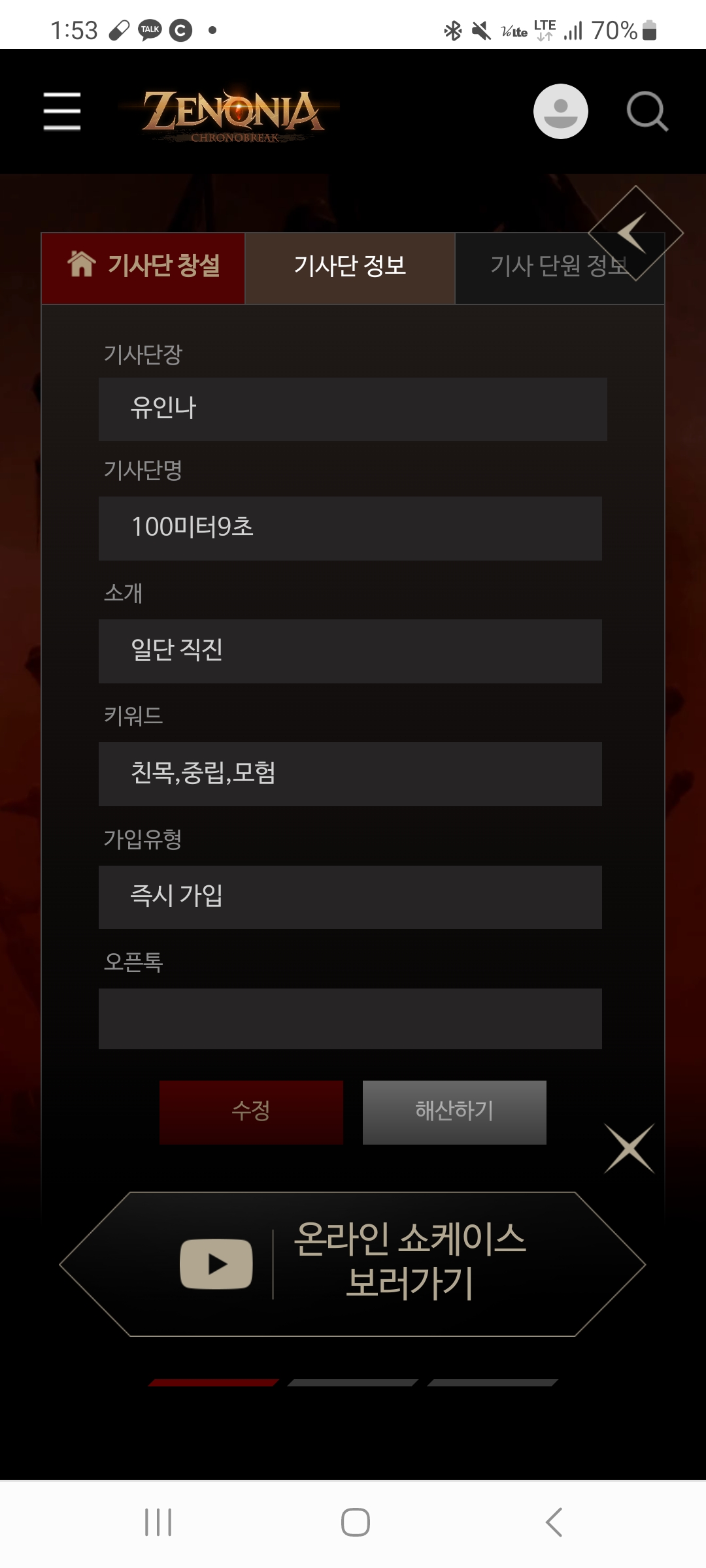Open the 가입유형 field 즉시 가입
This screenshot has height=1568, width=706.
point(350,896)
